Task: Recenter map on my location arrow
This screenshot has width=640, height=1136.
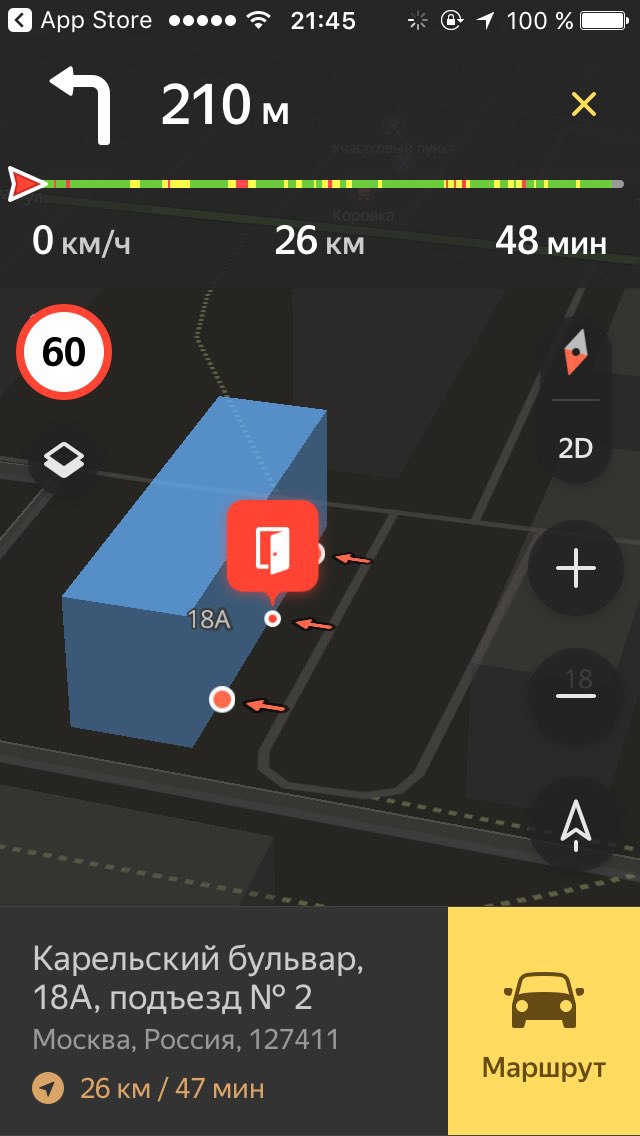Action: tap(575, 825)
